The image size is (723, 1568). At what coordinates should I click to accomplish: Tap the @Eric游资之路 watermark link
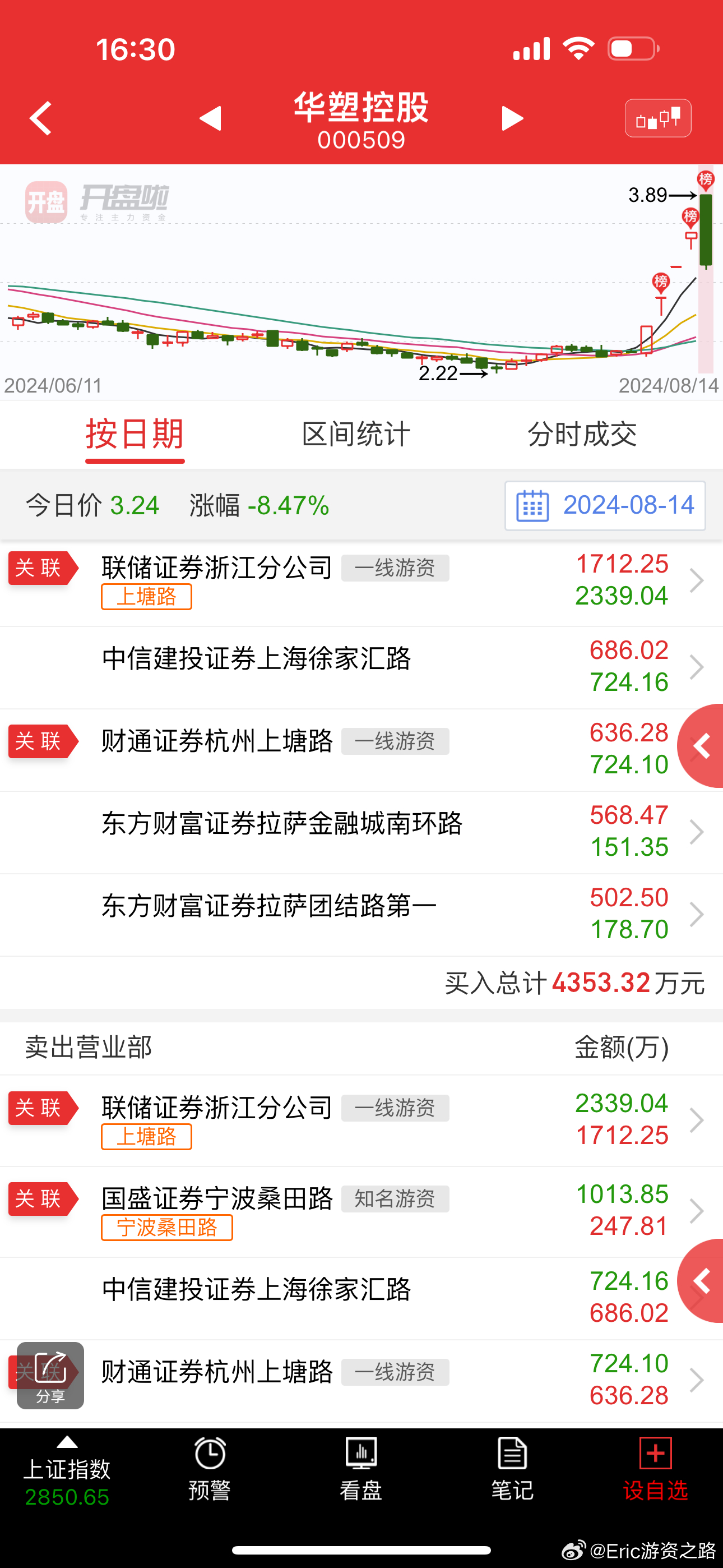633,1548
